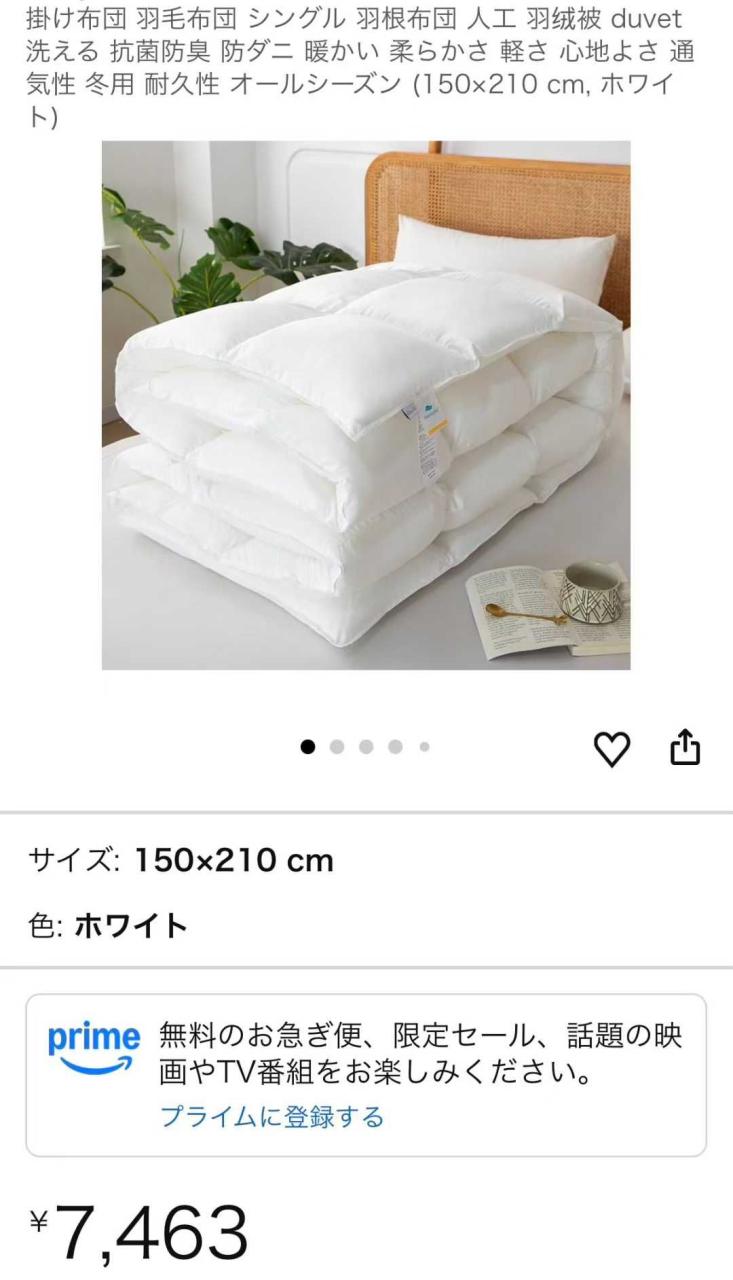Tap プライムに登録する link
733x1280 pixels.
[272, 1117]
